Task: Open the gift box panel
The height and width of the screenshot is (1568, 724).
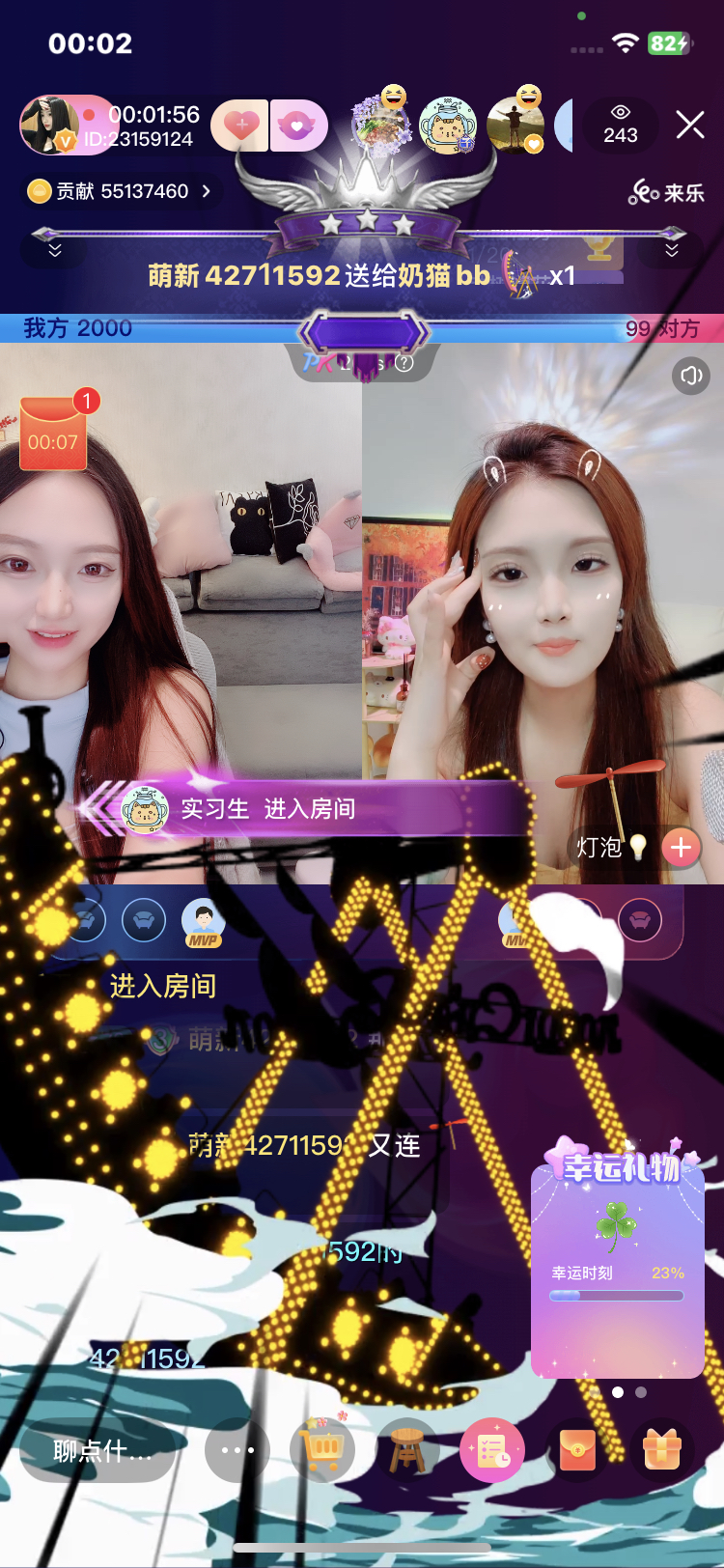Action: [662, 1450]
